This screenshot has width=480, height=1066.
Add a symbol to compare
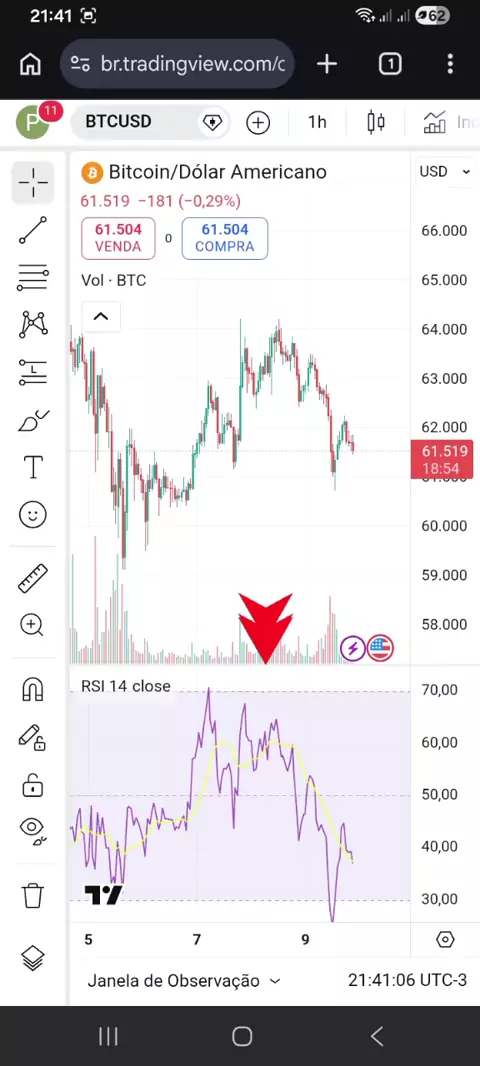[x=258, y=123]
